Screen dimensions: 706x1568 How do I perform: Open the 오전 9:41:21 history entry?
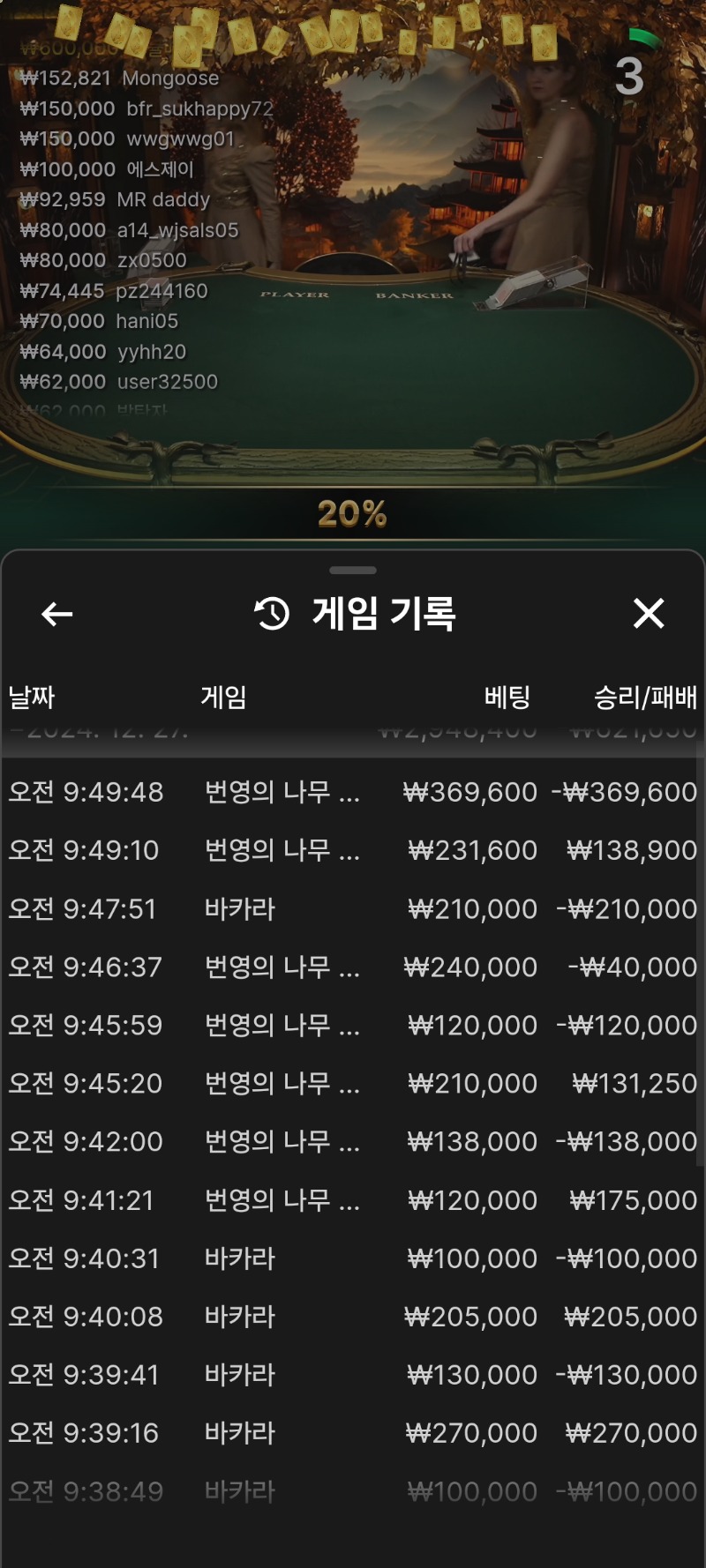(353, 1199)
